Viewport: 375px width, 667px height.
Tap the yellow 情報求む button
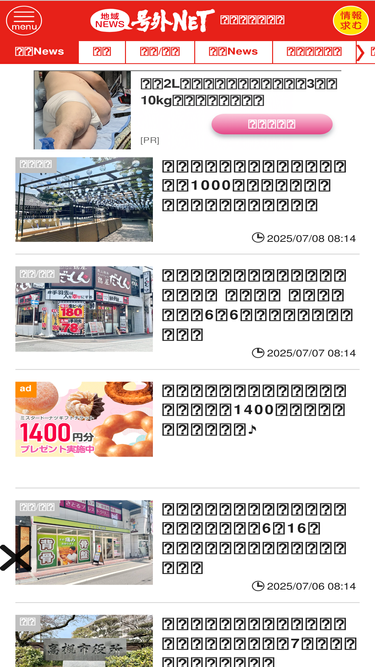click(351, 20)
